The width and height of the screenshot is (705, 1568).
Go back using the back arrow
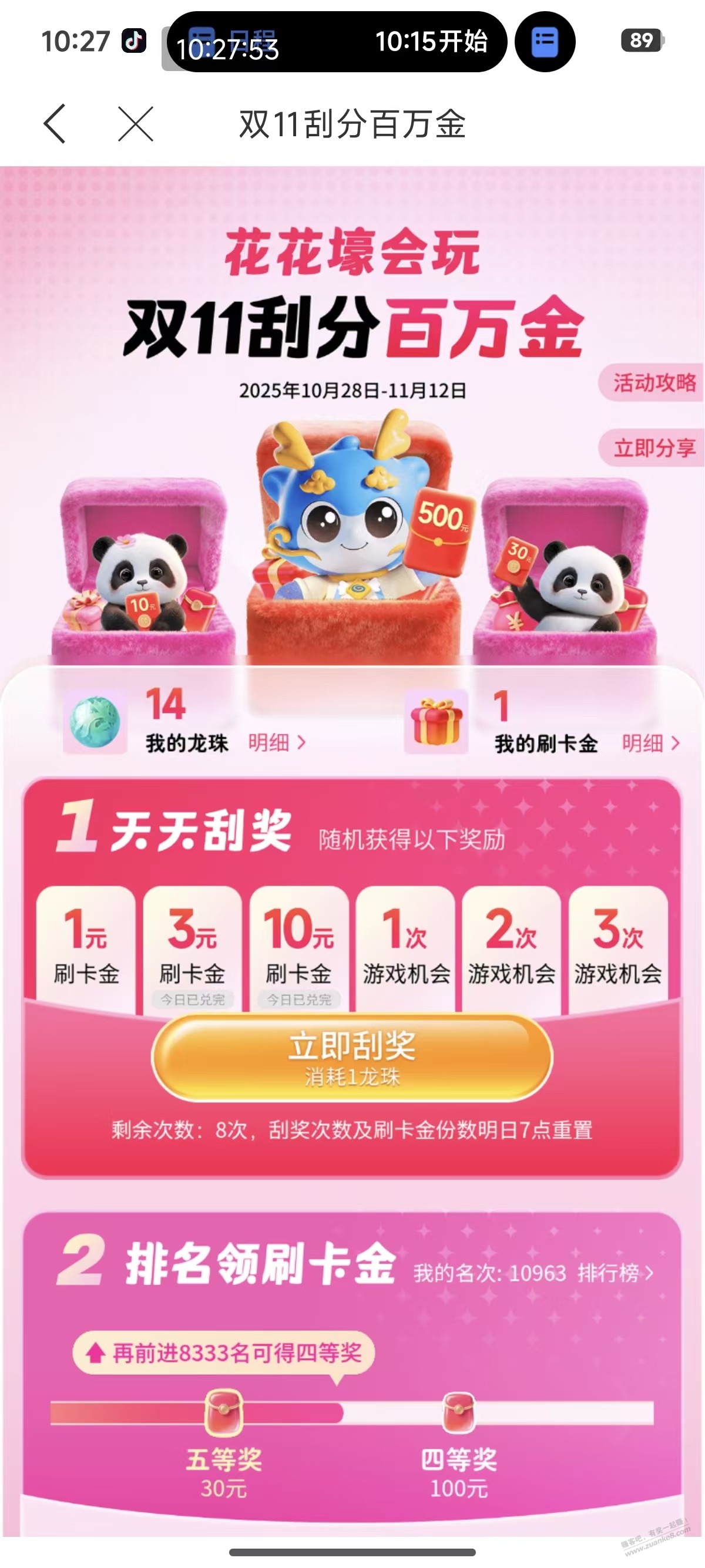55,124
